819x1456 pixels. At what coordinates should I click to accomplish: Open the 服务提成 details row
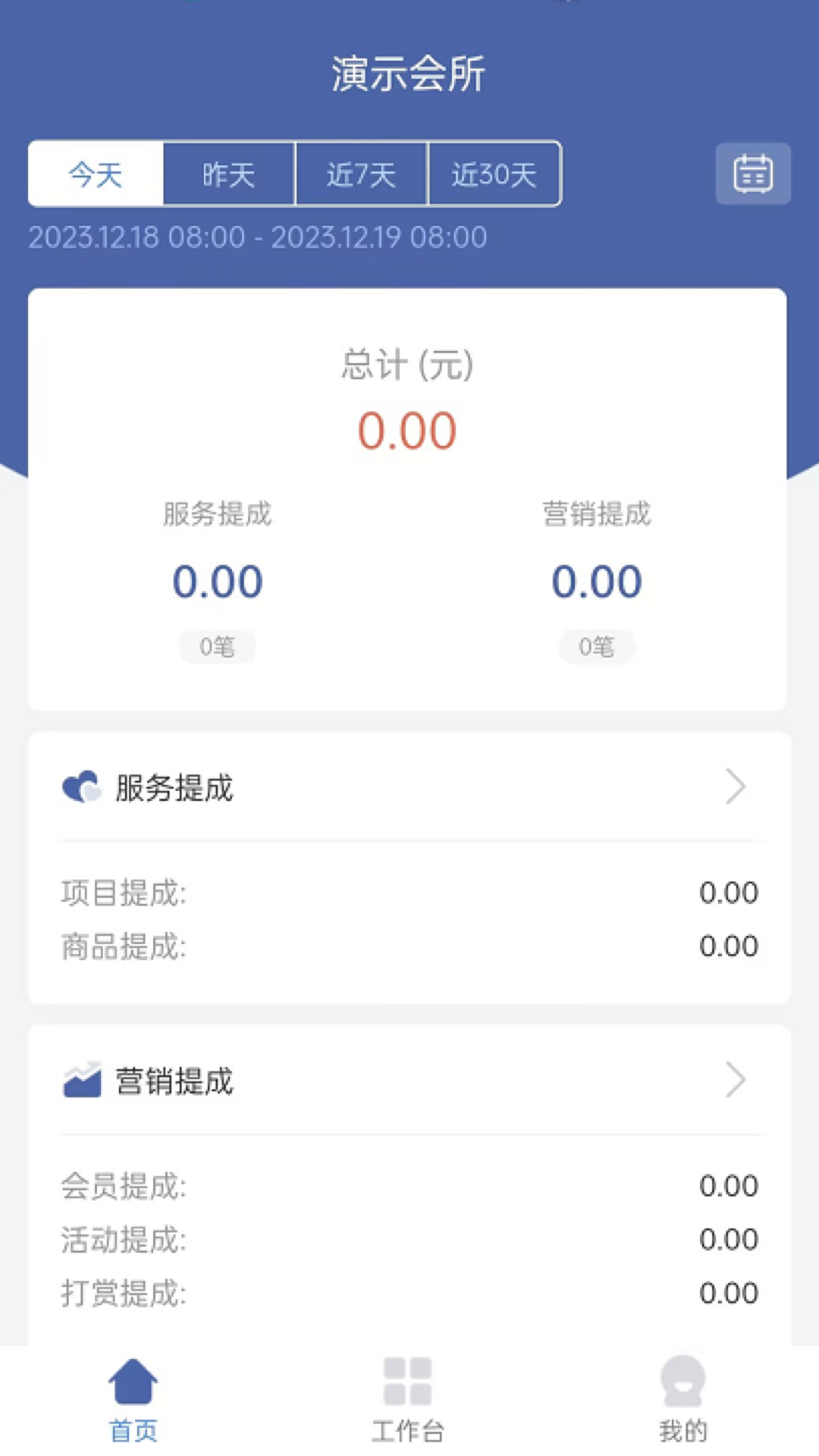pos(409,787)
